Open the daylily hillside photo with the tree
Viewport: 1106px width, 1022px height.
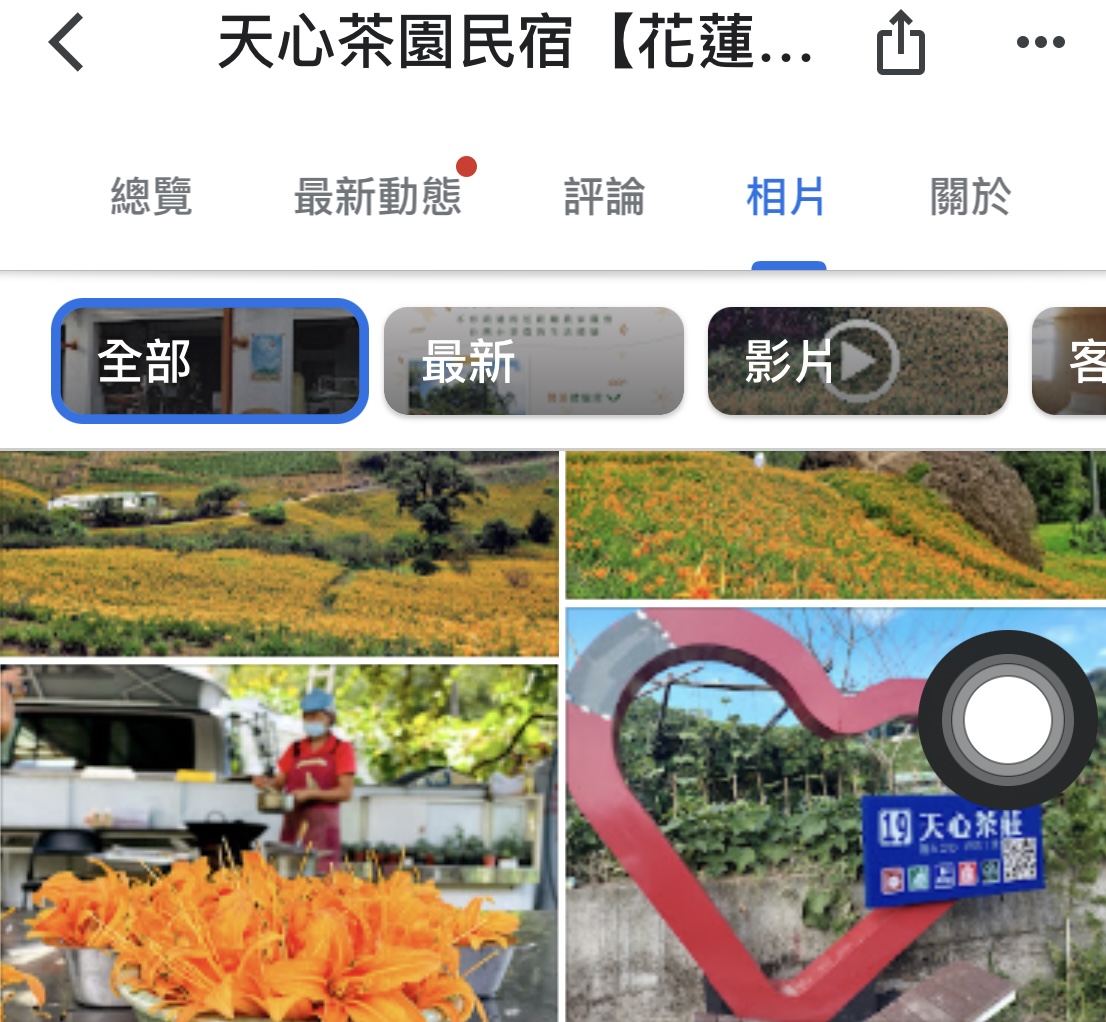(279, 553)
